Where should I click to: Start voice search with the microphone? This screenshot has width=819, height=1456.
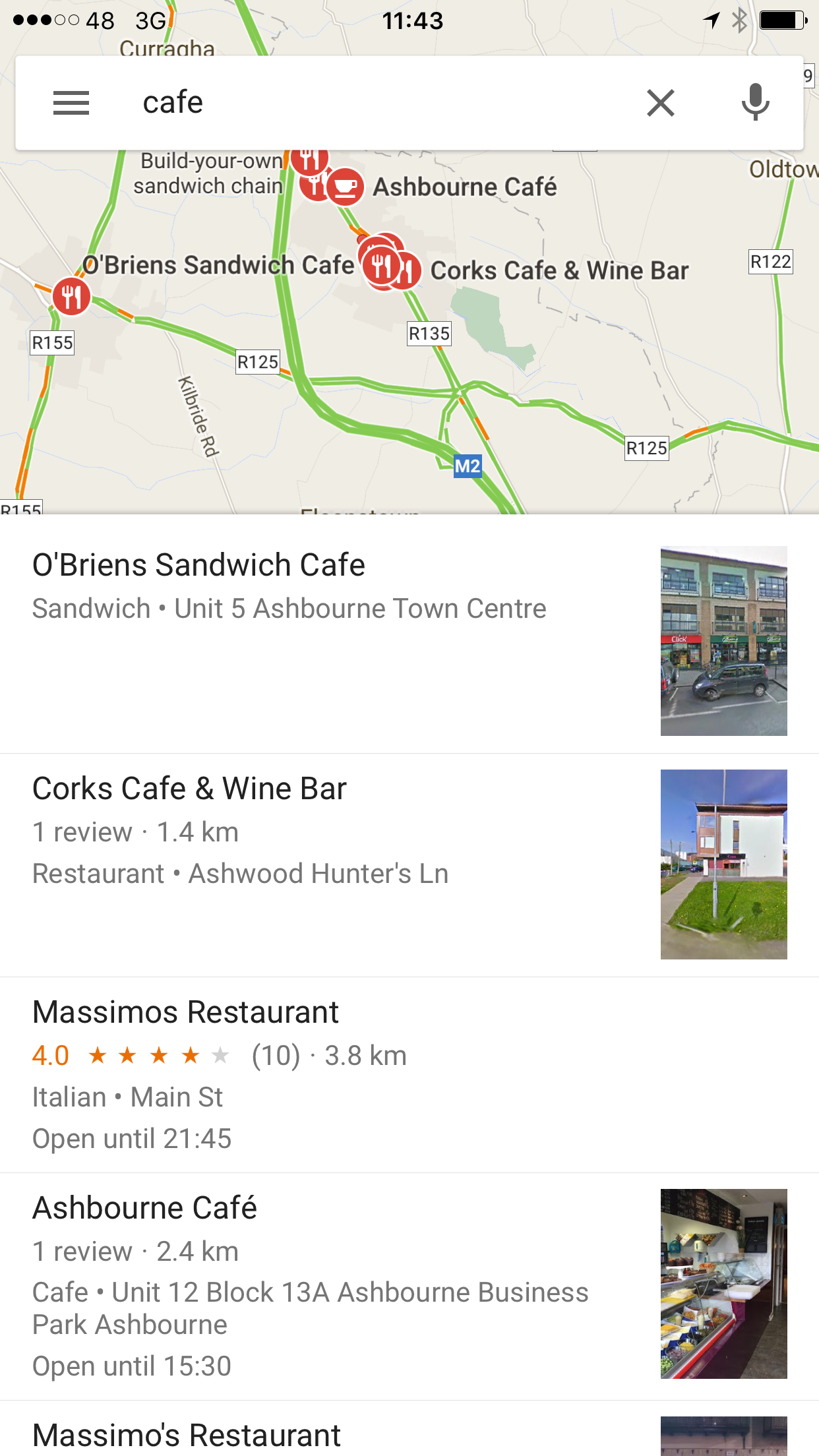(x=755, y=103)
